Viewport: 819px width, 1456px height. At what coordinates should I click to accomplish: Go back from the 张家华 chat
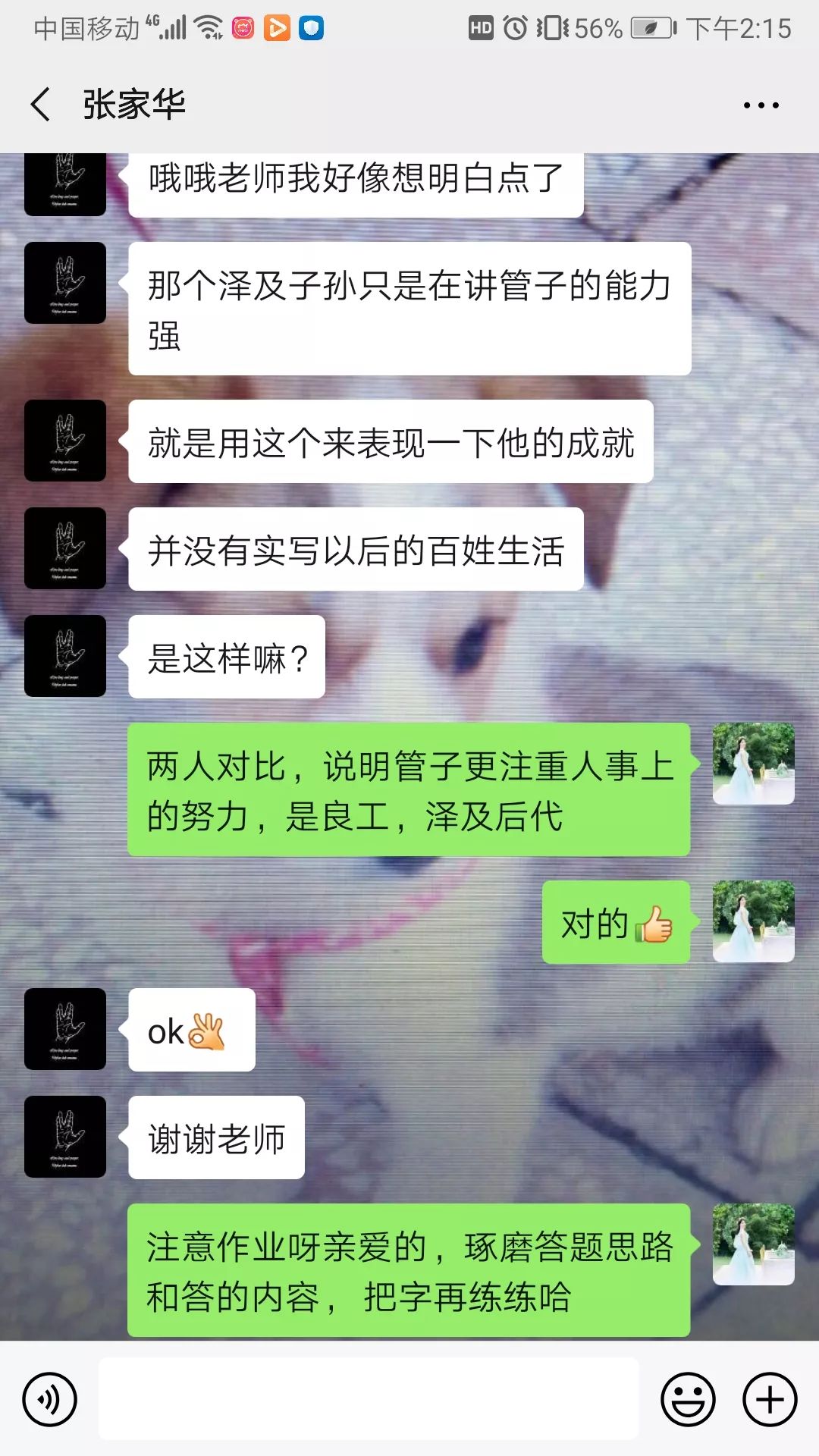tap(41, 105)
